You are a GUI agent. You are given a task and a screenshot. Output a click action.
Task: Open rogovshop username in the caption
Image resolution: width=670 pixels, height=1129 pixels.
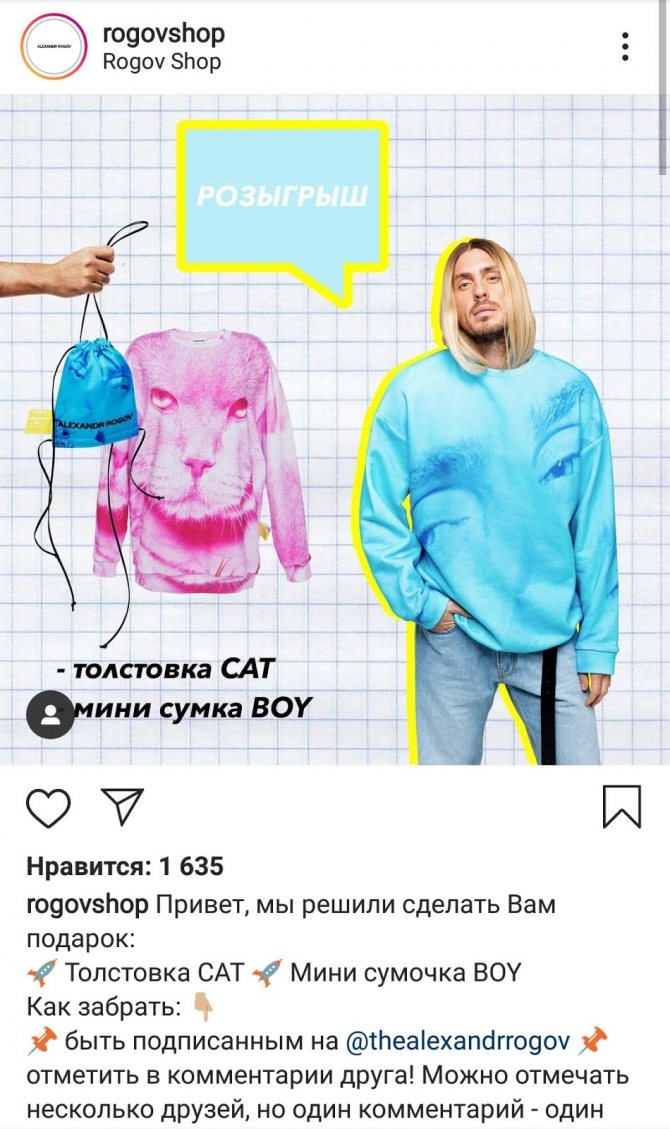coord(86,905)
